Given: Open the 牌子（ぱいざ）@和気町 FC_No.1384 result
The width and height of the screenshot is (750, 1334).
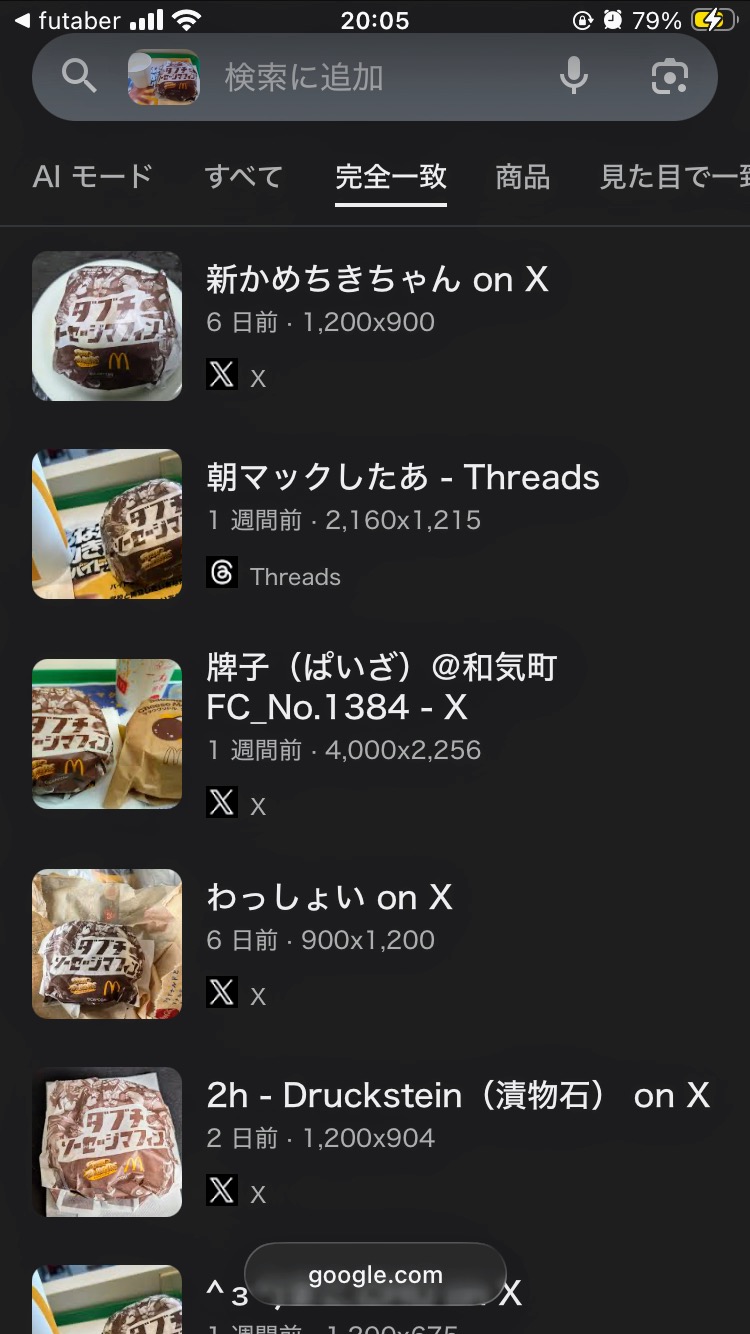Looking at the screenshot, I should click(x=381, y=687).
